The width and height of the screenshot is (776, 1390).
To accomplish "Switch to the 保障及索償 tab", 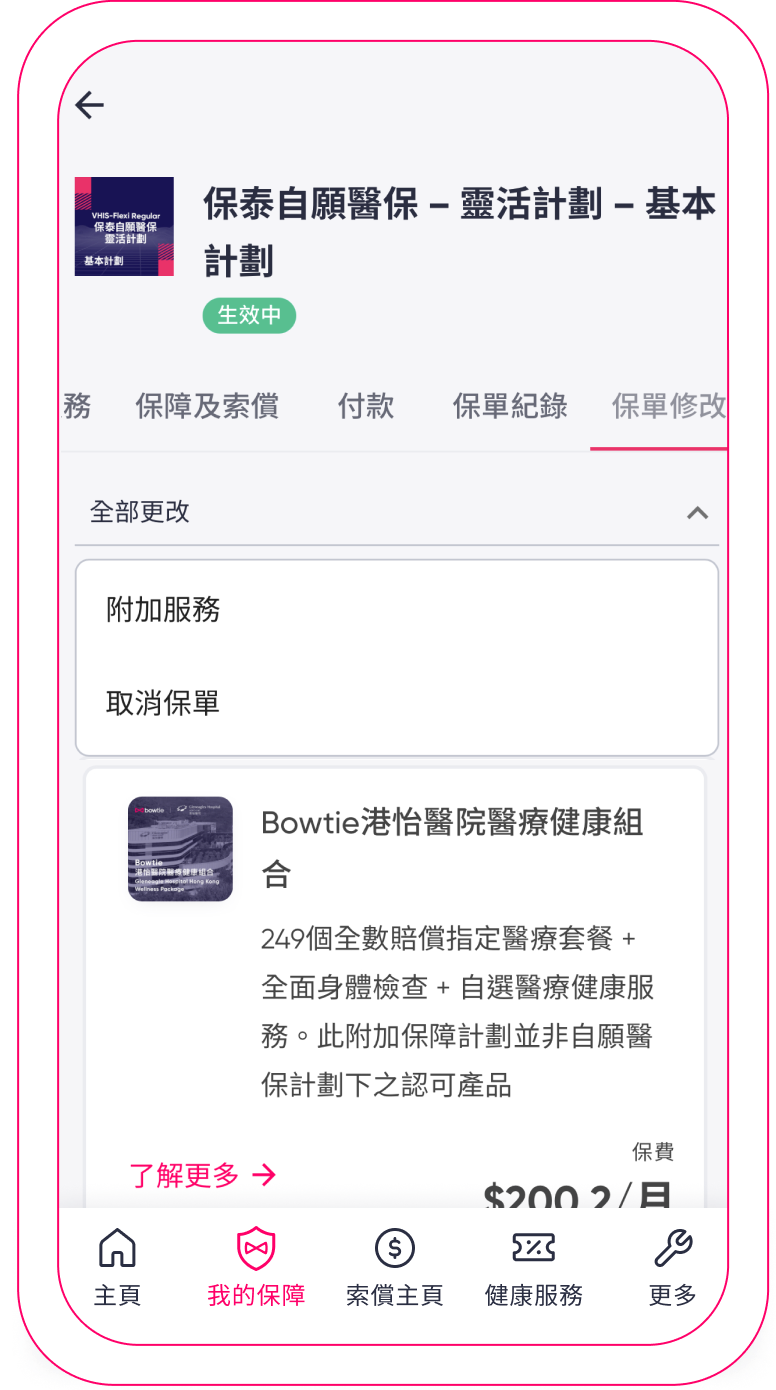I will click(x=207, y=406).
